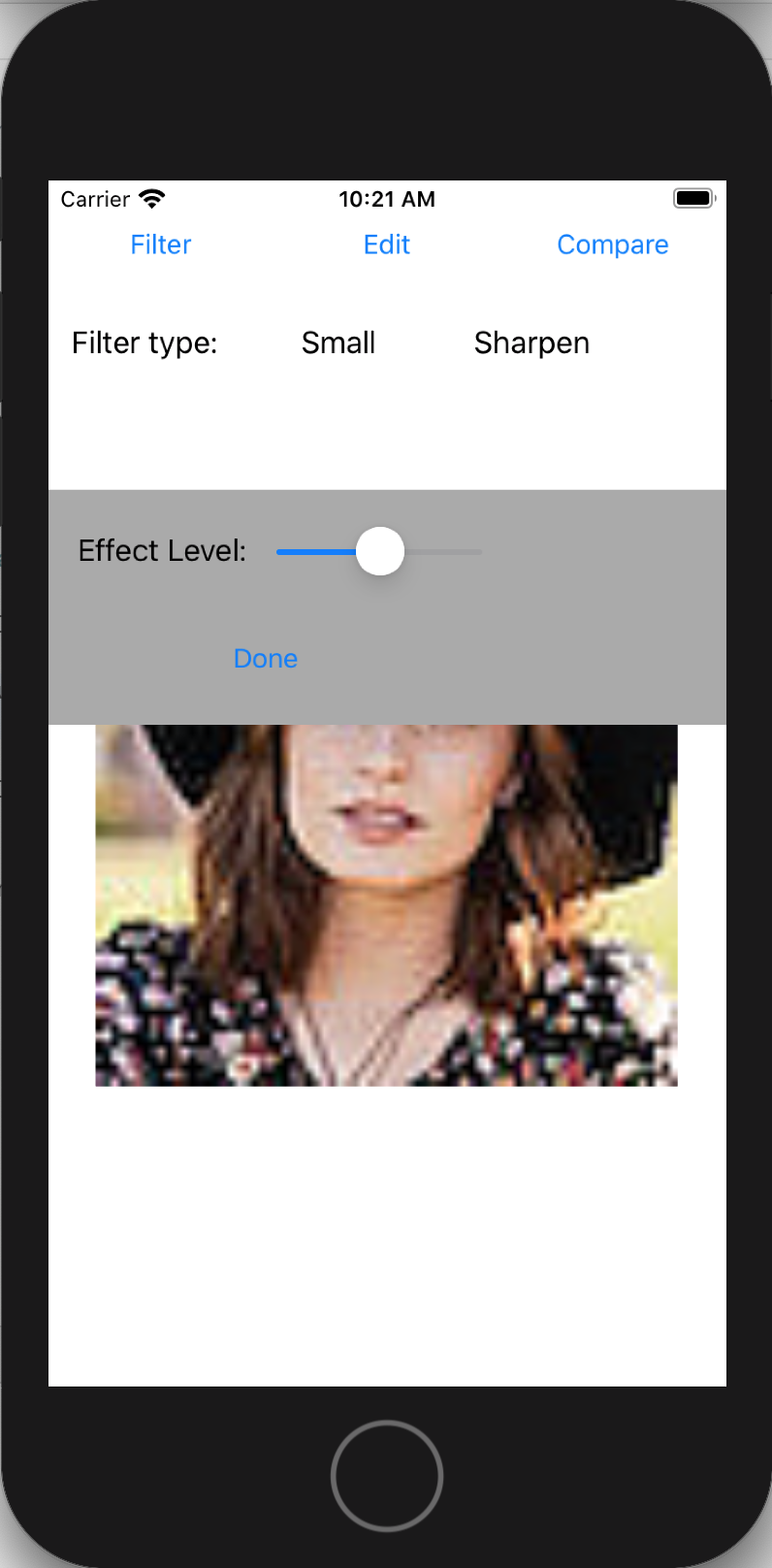This screenshot has height=1568, width=772.
Task: Select Sharpen in the filter type picker
Action: click(531, 342)
